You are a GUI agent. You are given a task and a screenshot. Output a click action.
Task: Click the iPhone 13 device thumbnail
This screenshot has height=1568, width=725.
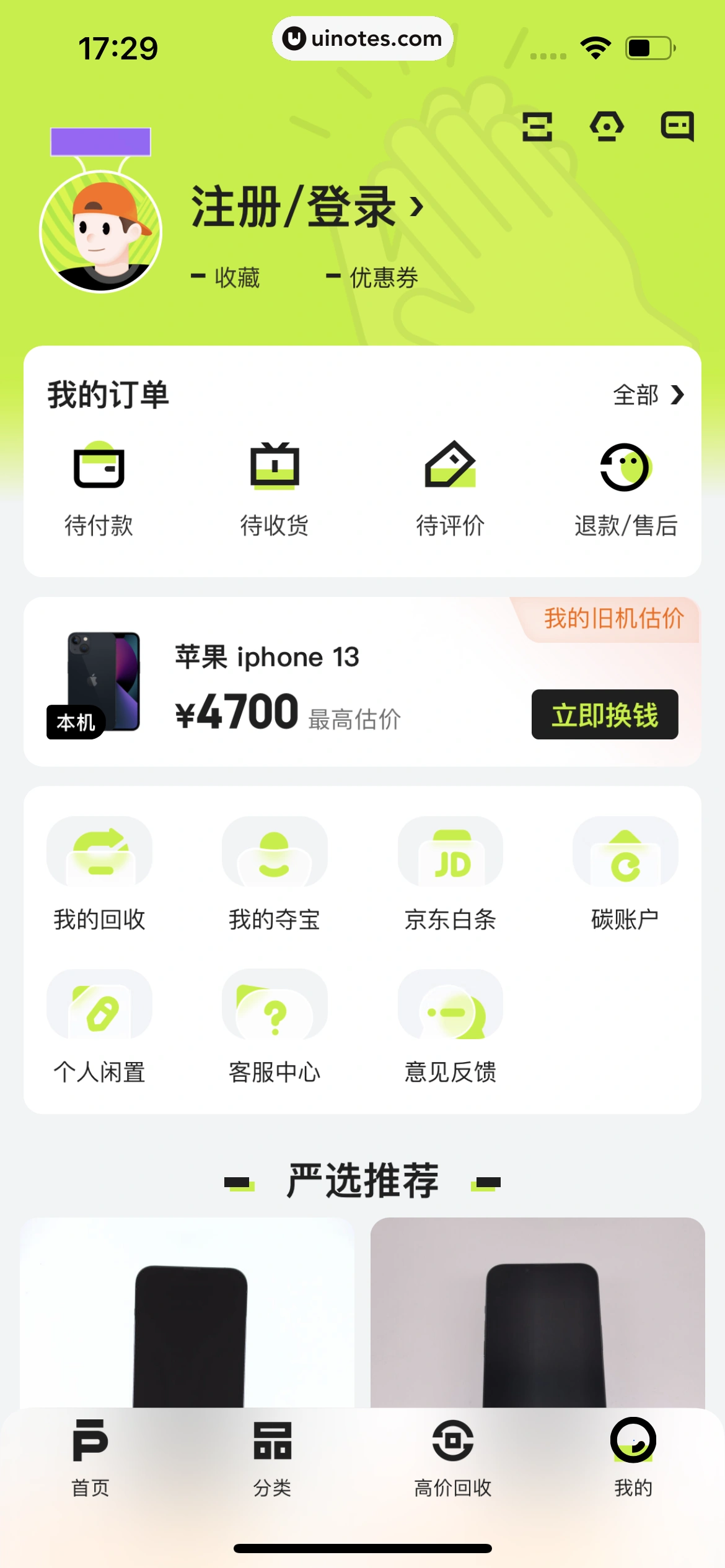[96, 684]
